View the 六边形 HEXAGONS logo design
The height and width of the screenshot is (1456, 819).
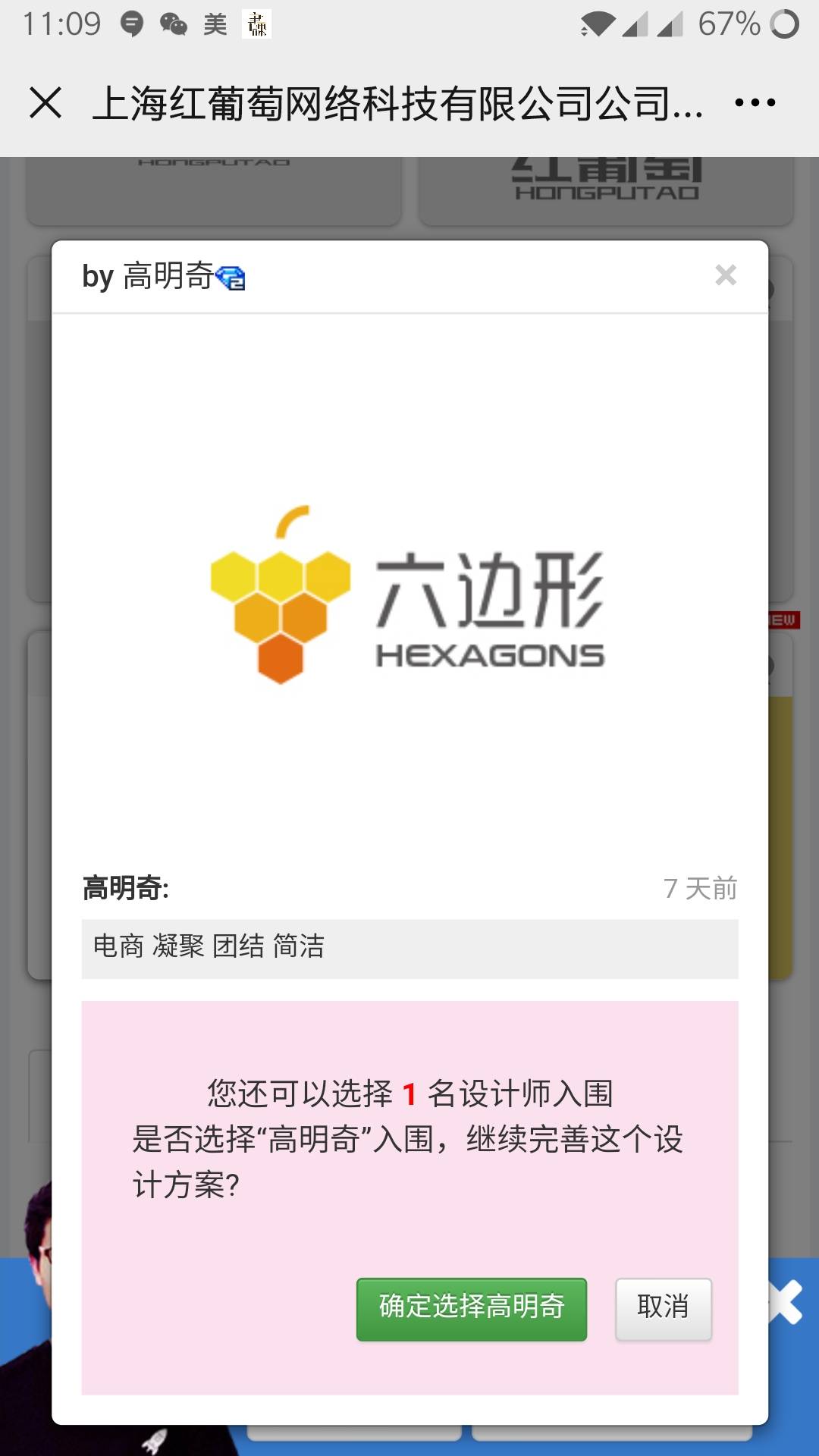tap(409, 595)
